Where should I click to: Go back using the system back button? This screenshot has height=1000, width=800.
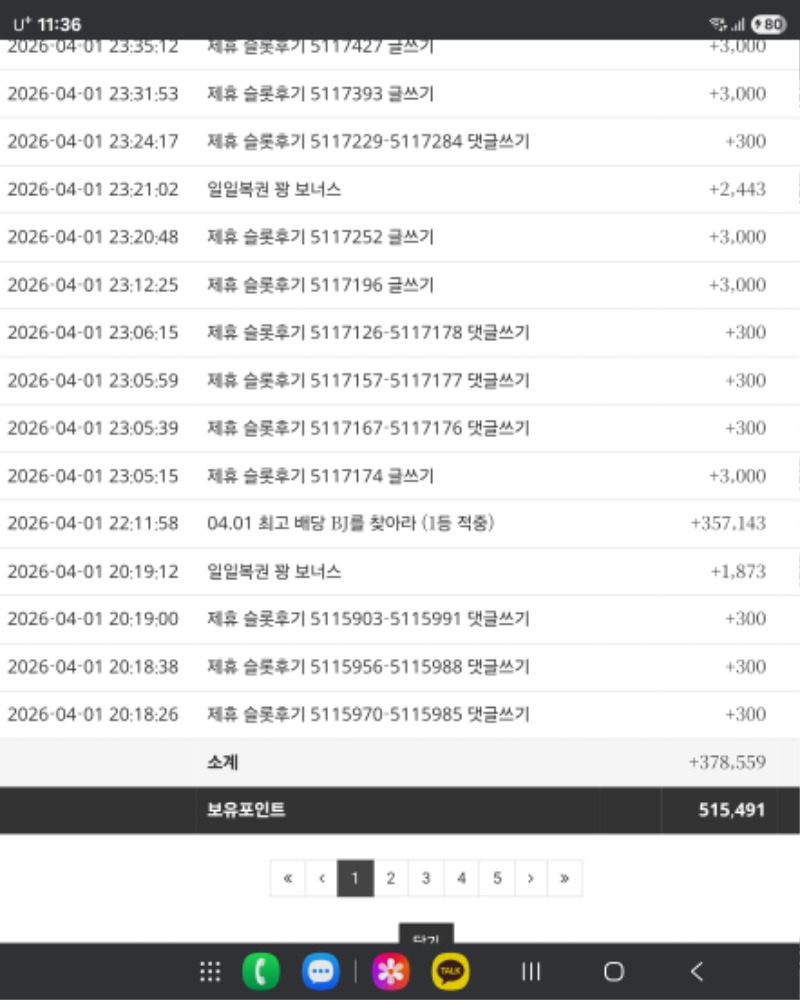pyautogui.click(x=697, y=971)
